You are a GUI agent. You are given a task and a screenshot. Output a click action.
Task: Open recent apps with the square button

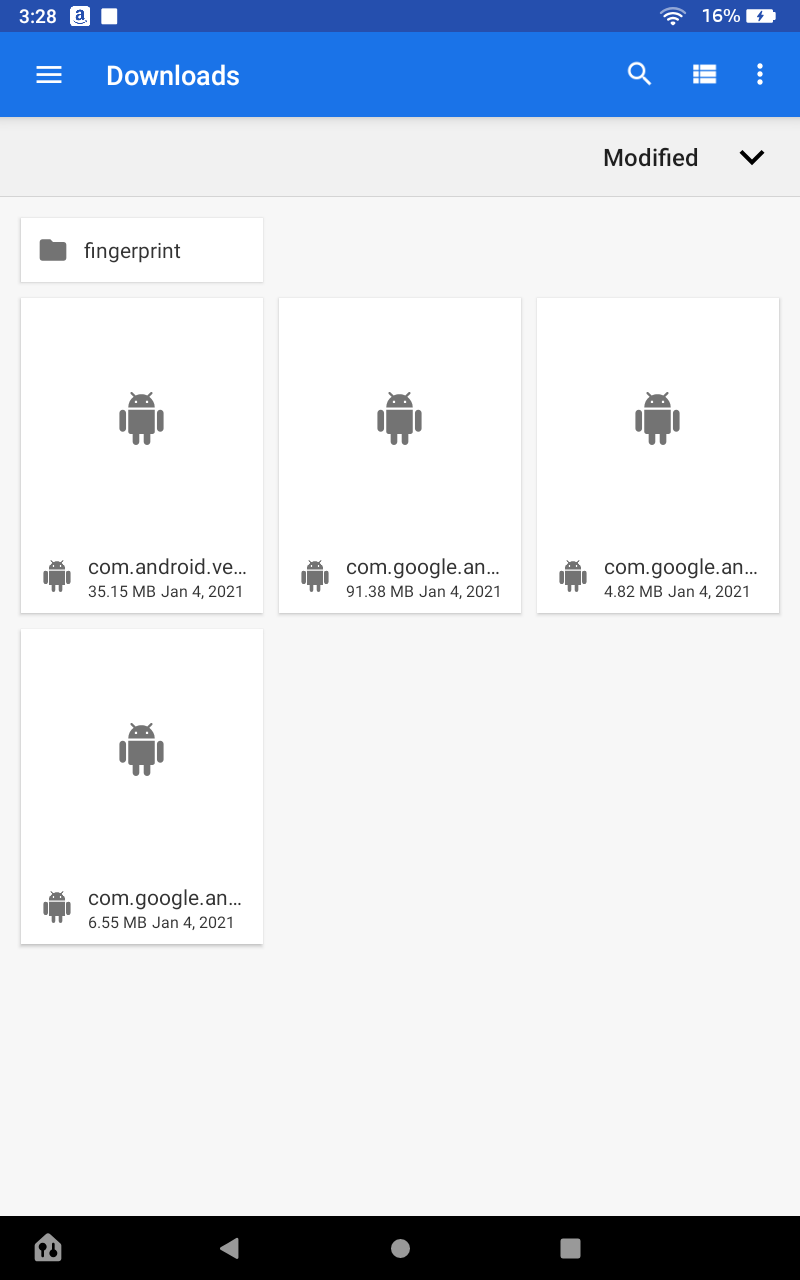coord(570,1248)
